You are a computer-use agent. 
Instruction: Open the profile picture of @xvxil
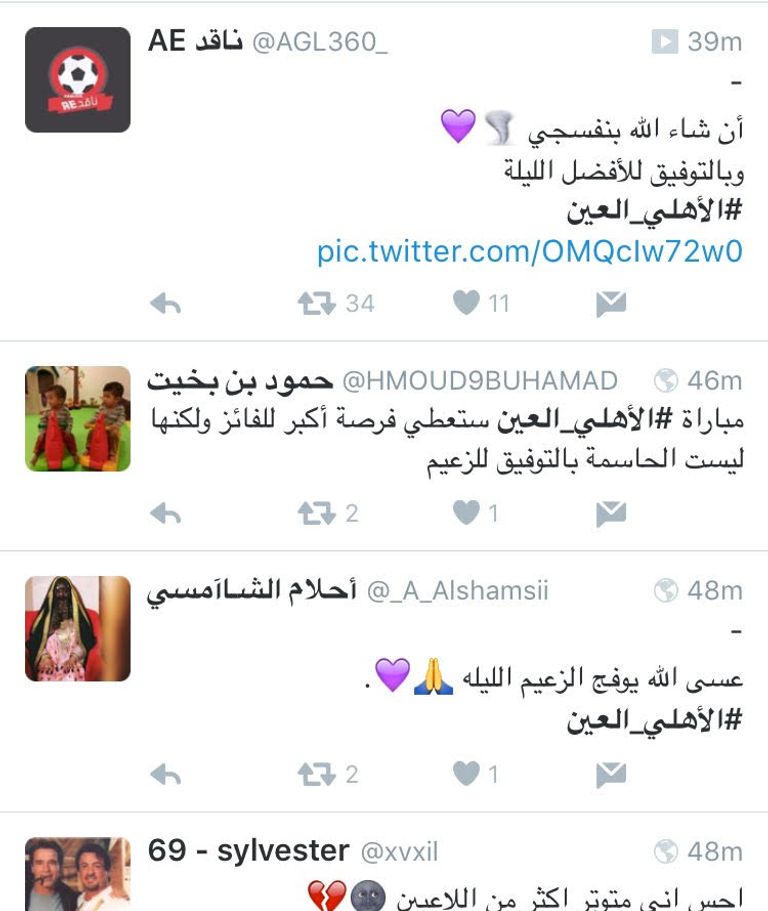tap(78, 874)
